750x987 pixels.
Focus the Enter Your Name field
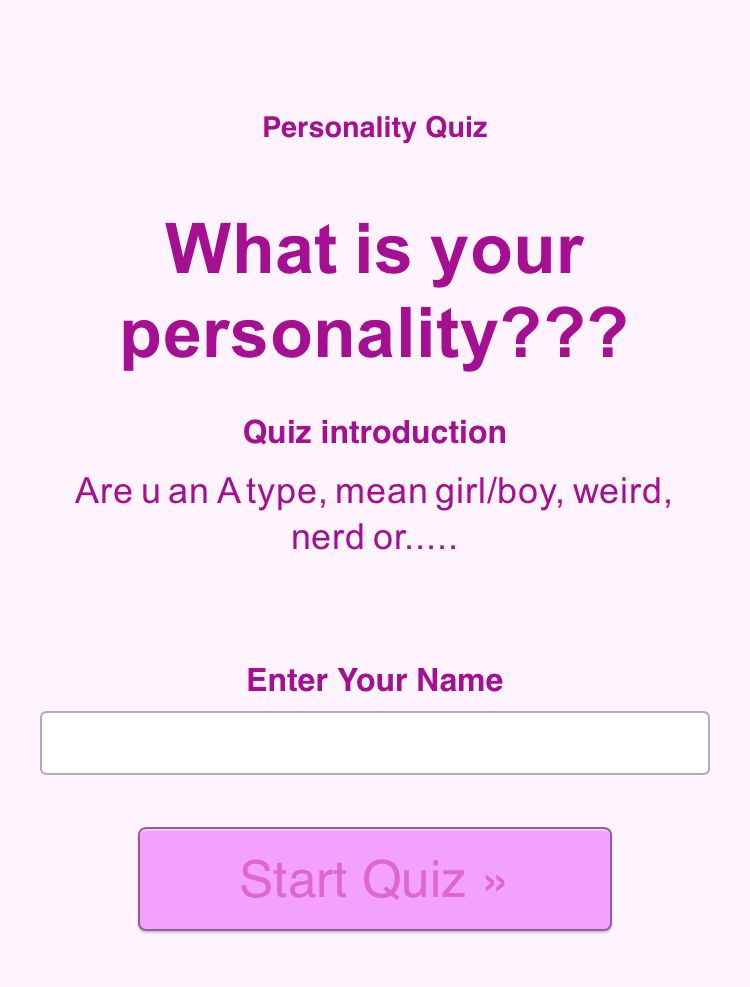tap(375, 743)
